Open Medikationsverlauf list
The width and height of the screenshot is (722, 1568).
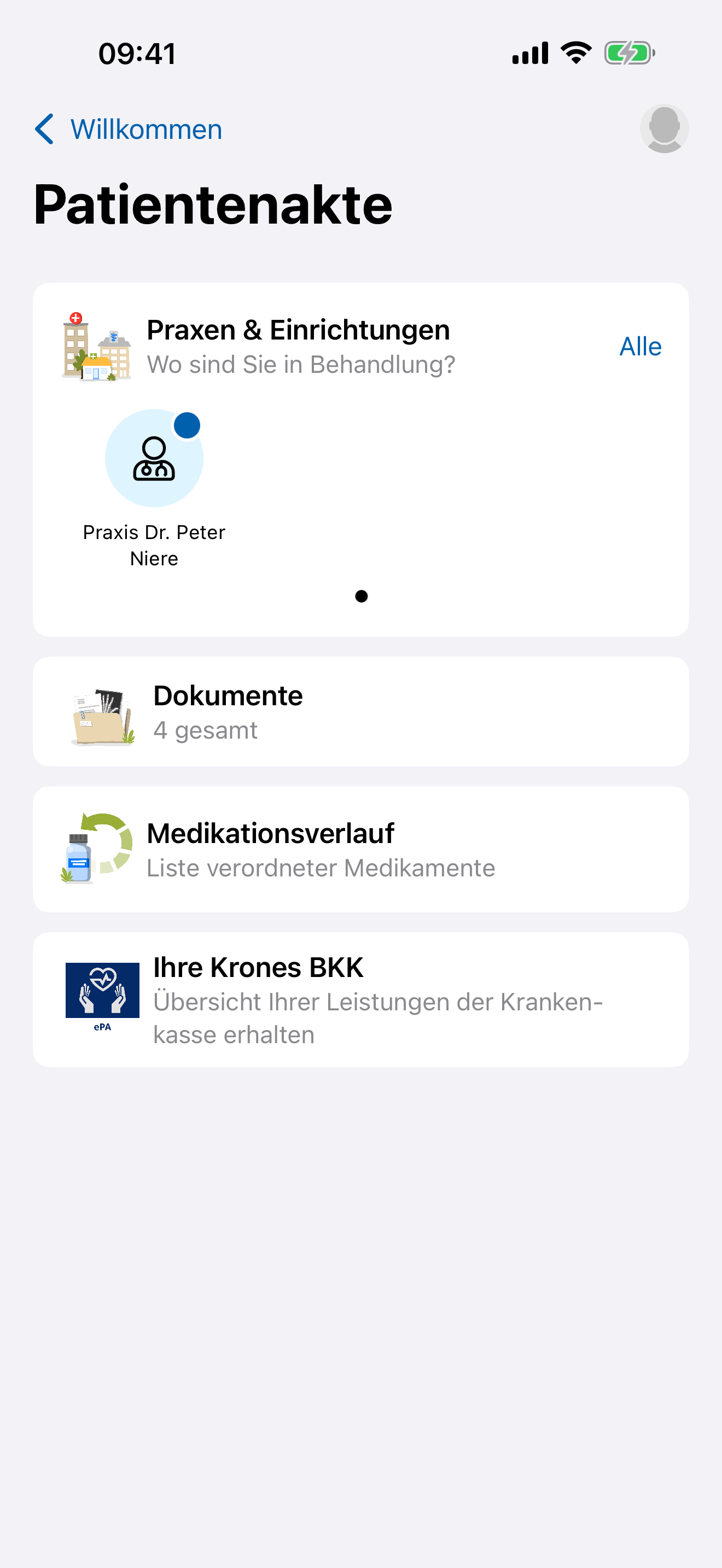click(361, 849)
